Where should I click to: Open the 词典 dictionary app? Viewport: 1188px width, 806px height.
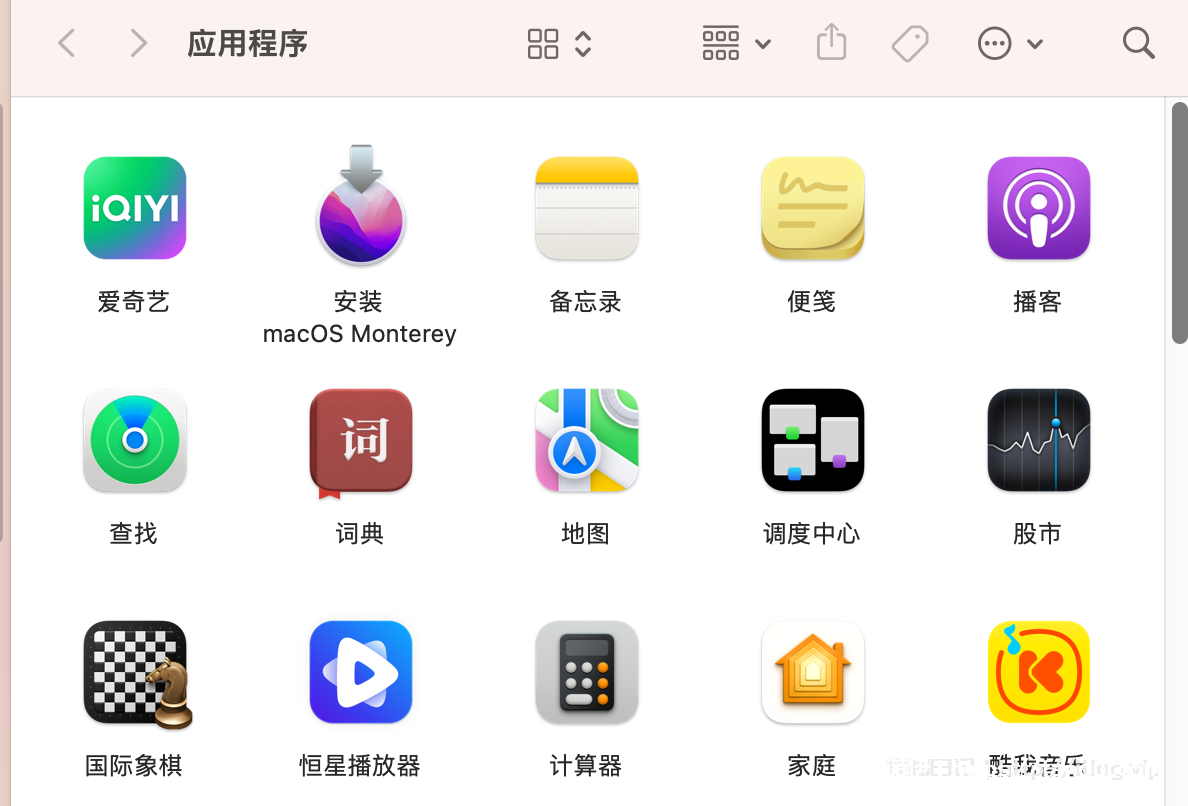point(360,440)
